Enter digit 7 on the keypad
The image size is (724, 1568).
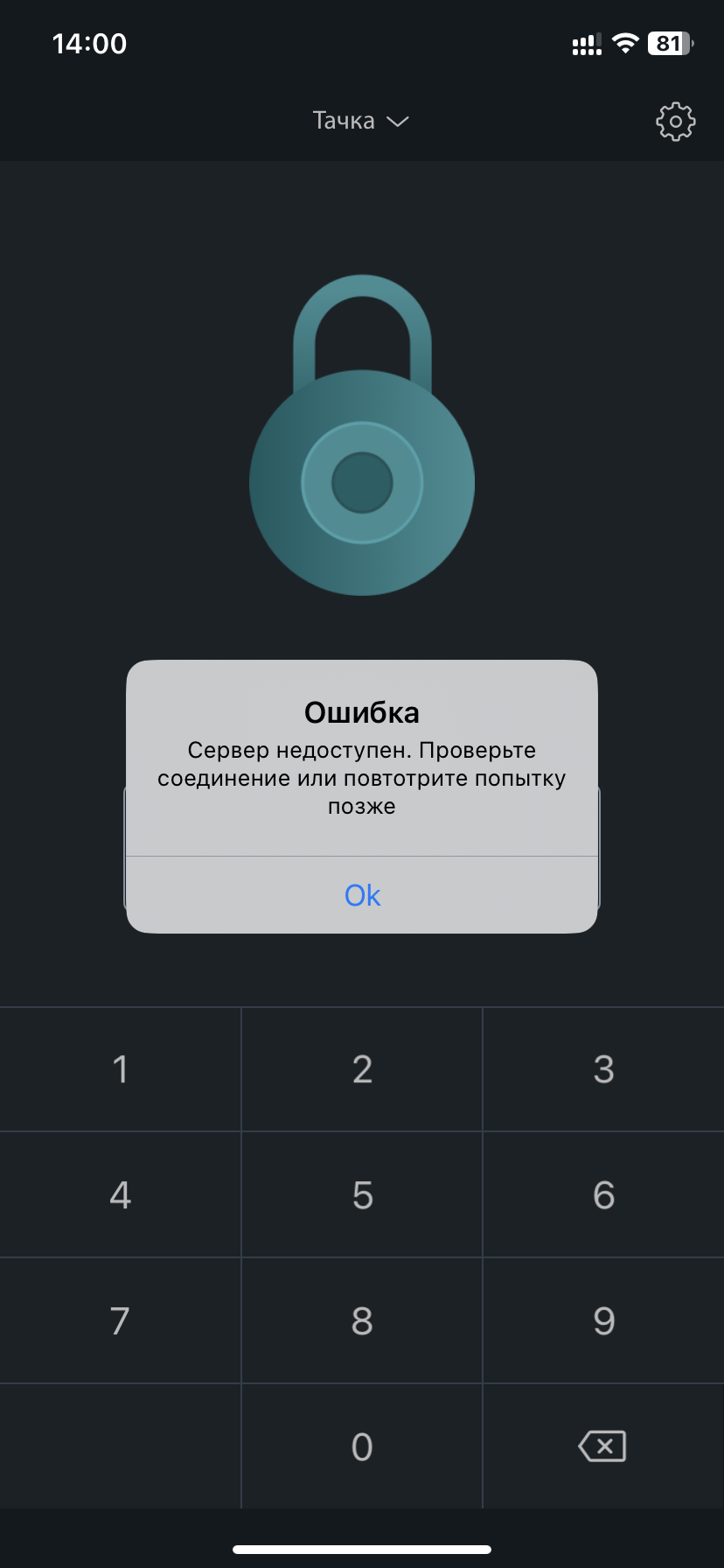[121, 1321]
